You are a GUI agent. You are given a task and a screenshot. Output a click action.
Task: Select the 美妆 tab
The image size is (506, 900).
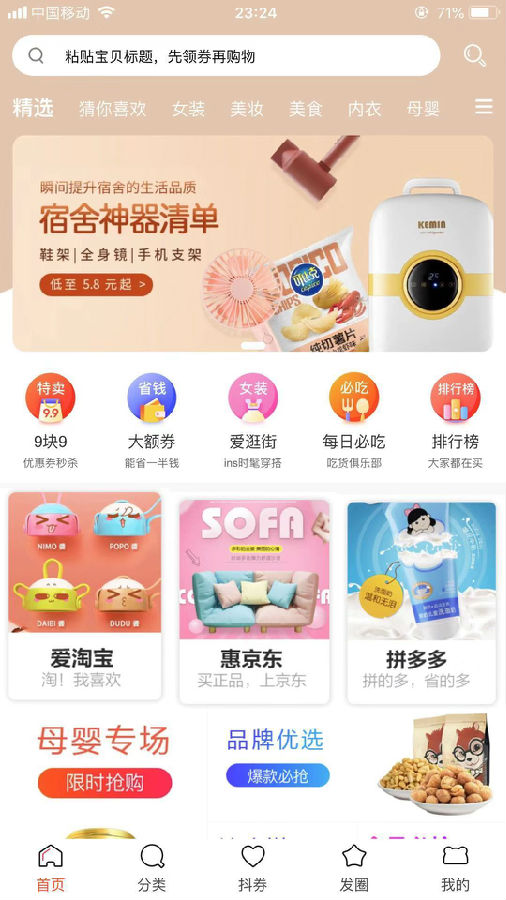coord(247,108)
